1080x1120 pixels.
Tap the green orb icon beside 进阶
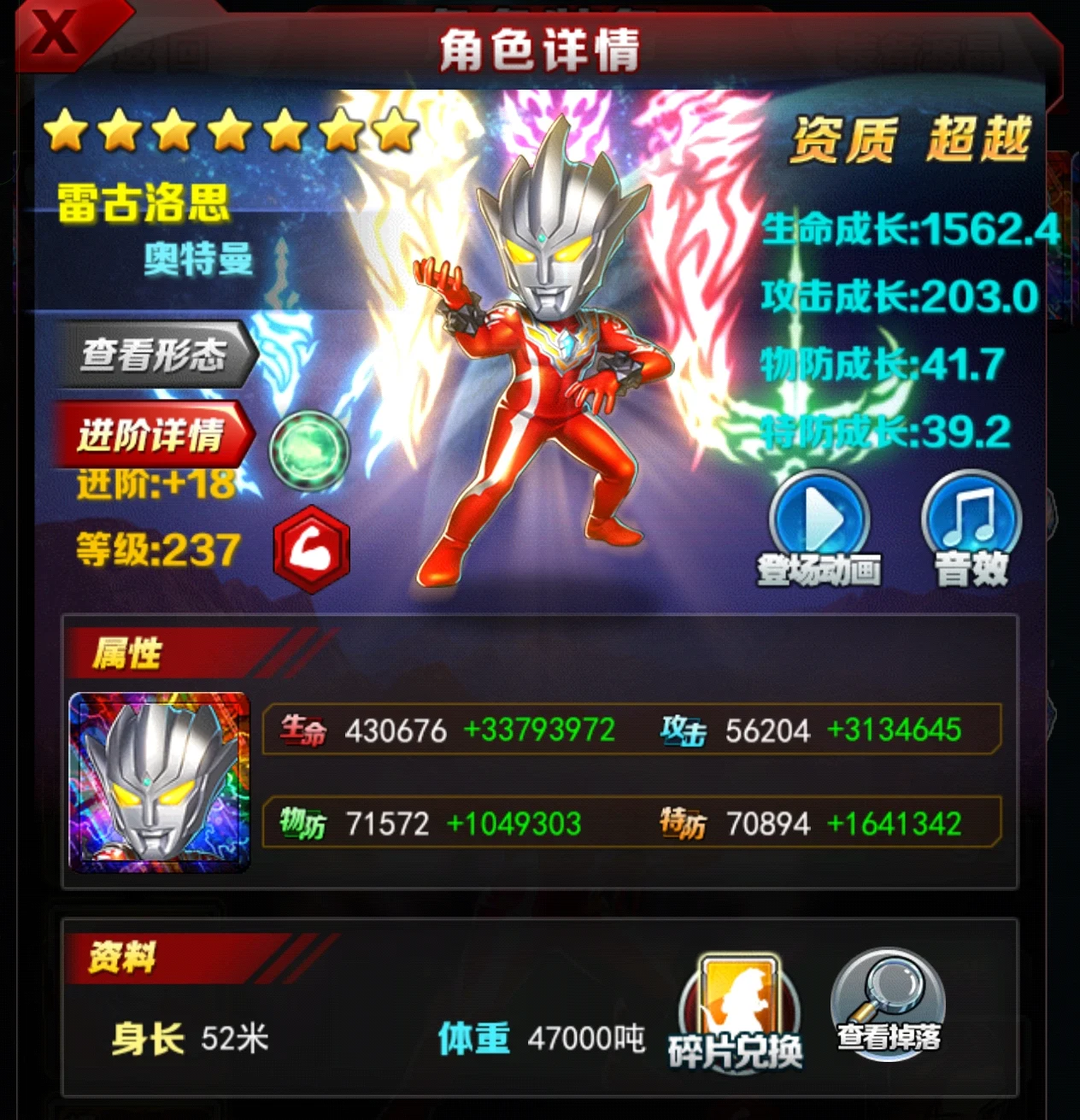(x=309, y=450)
